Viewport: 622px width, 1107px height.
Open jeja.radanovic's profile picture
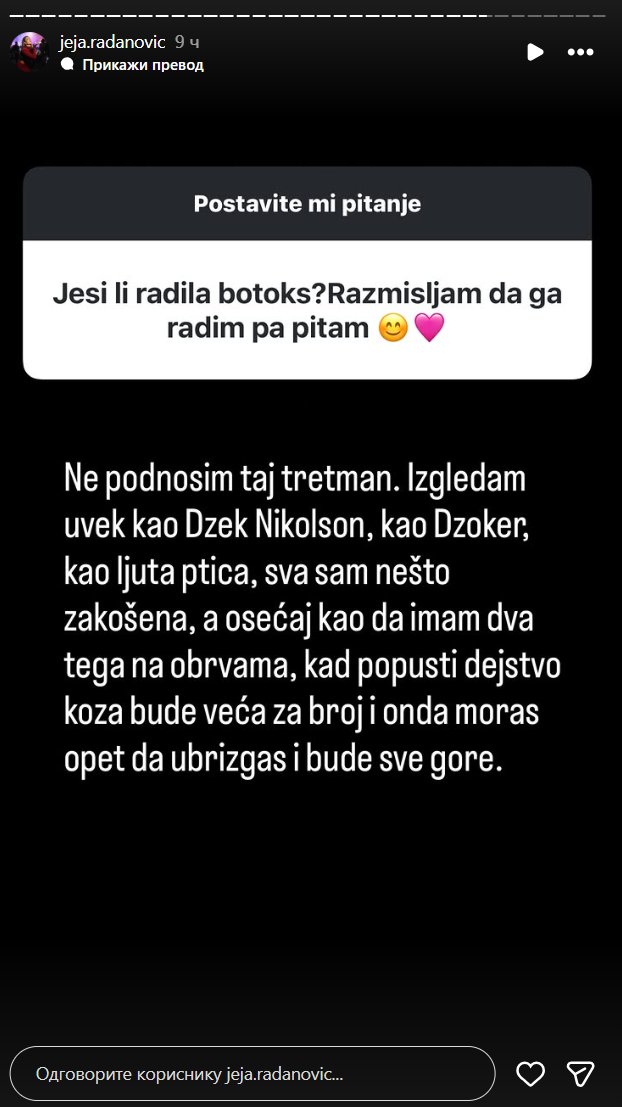click(x=29, y=52)
